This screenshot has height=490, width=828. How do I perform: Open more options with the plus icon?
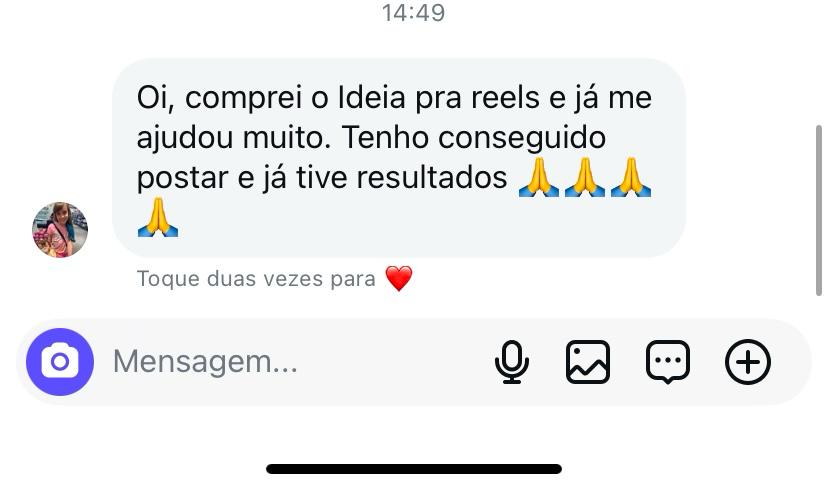[748, 362]
